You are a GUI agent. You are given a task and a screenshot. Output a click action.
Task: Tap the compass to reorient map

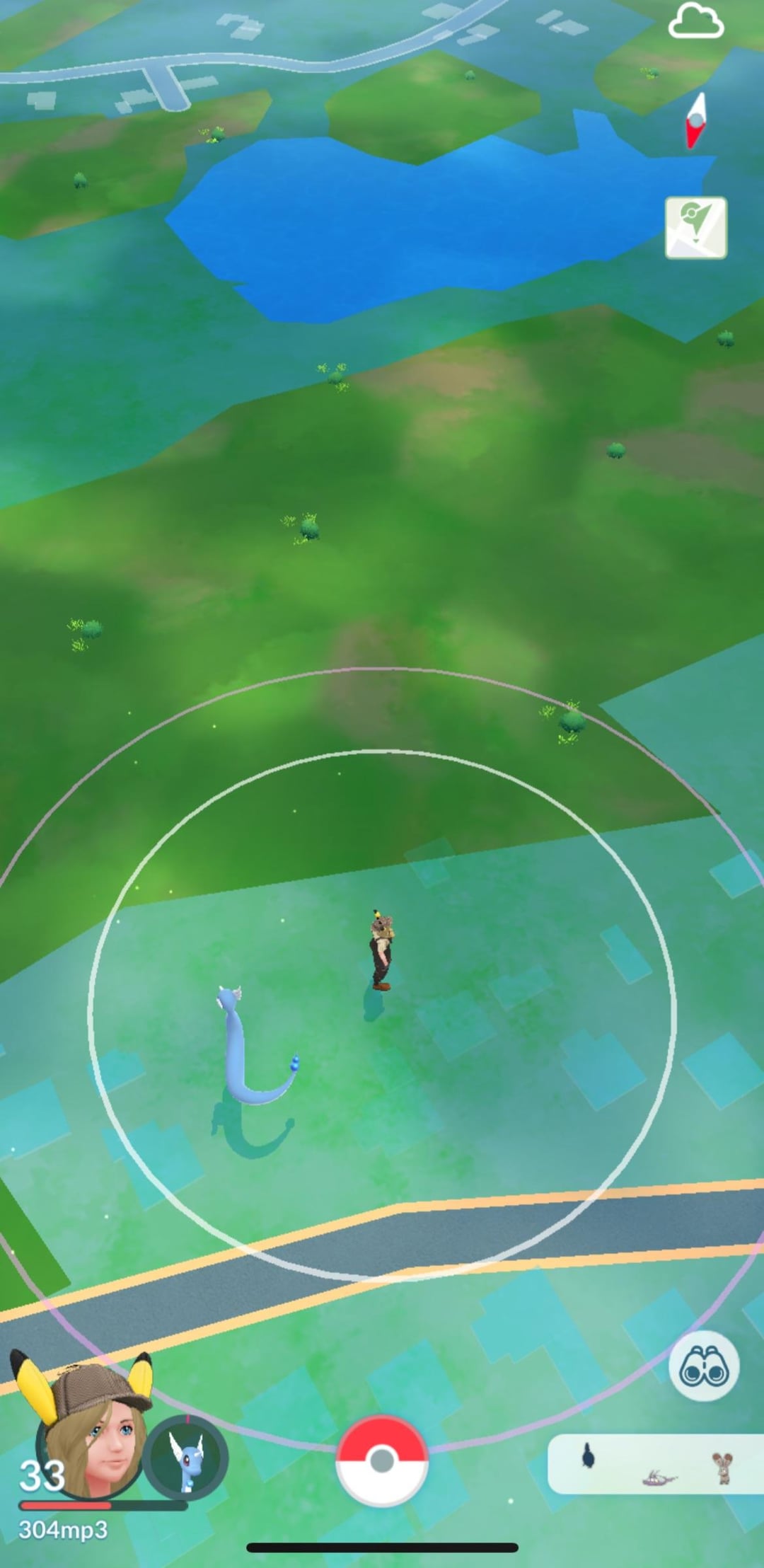(x=696, y=120)
